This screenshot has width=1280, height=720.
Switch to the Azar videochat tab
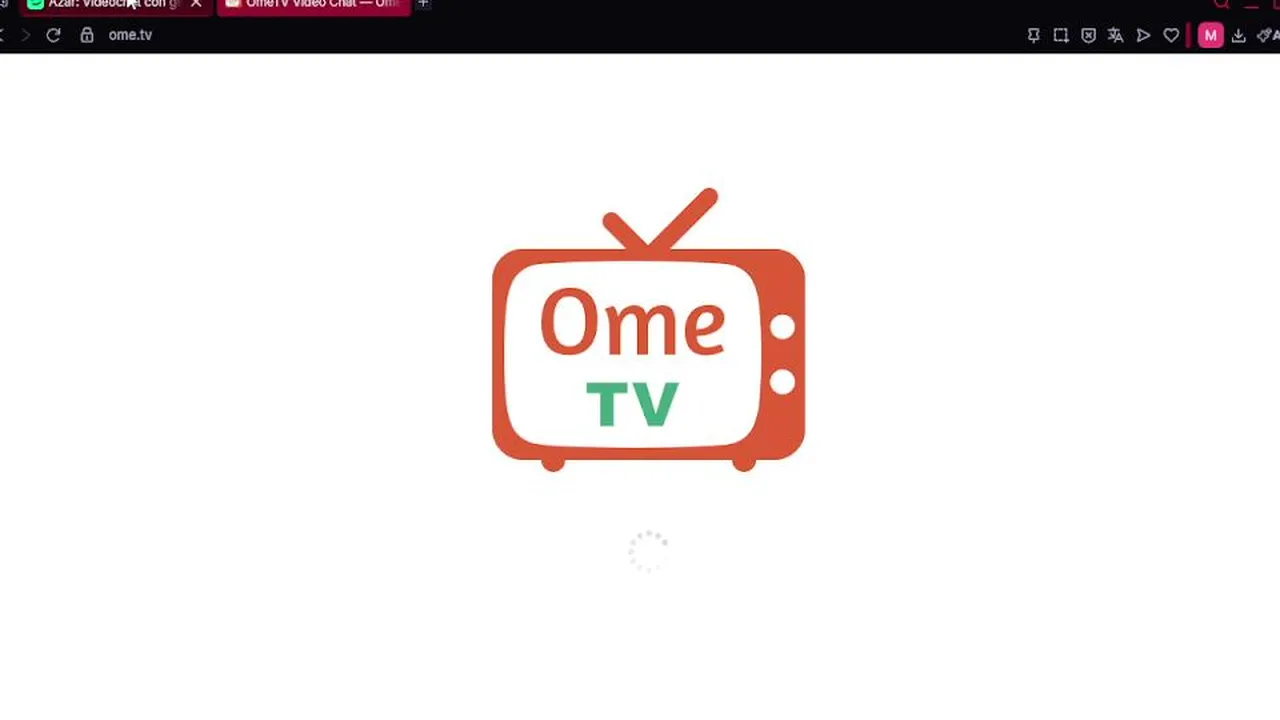pyautogui.click(x=105, y=4)
